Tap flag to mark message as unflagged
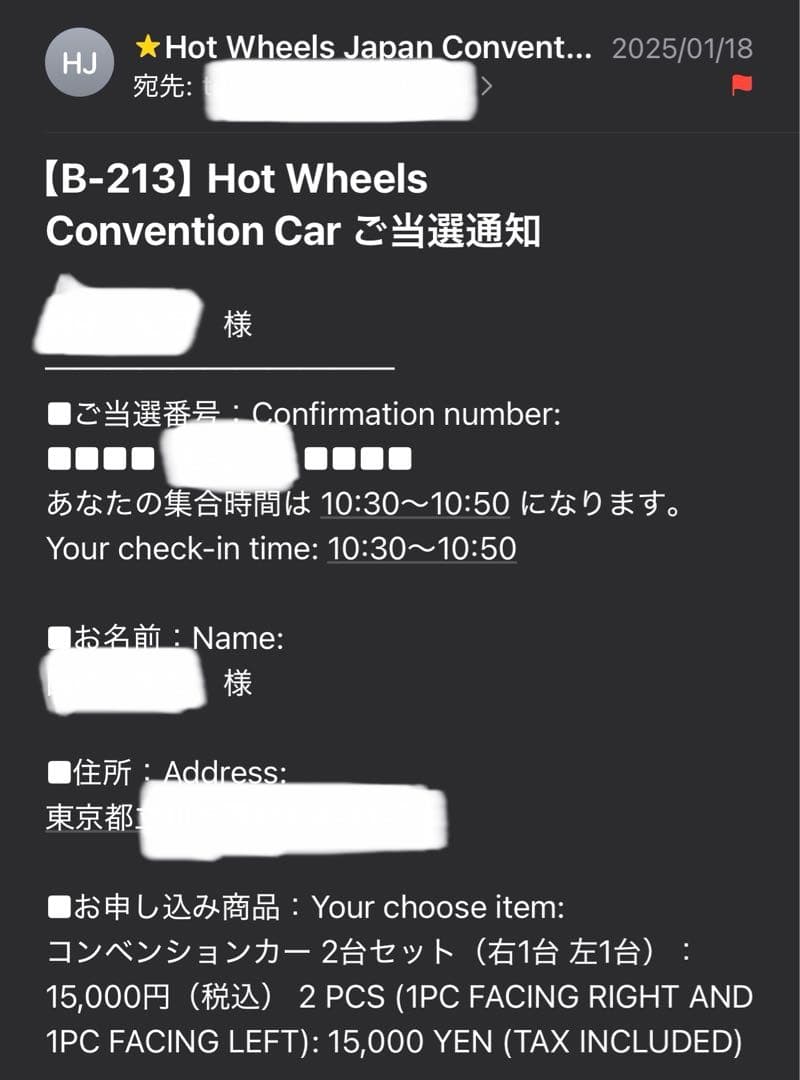 742,86
